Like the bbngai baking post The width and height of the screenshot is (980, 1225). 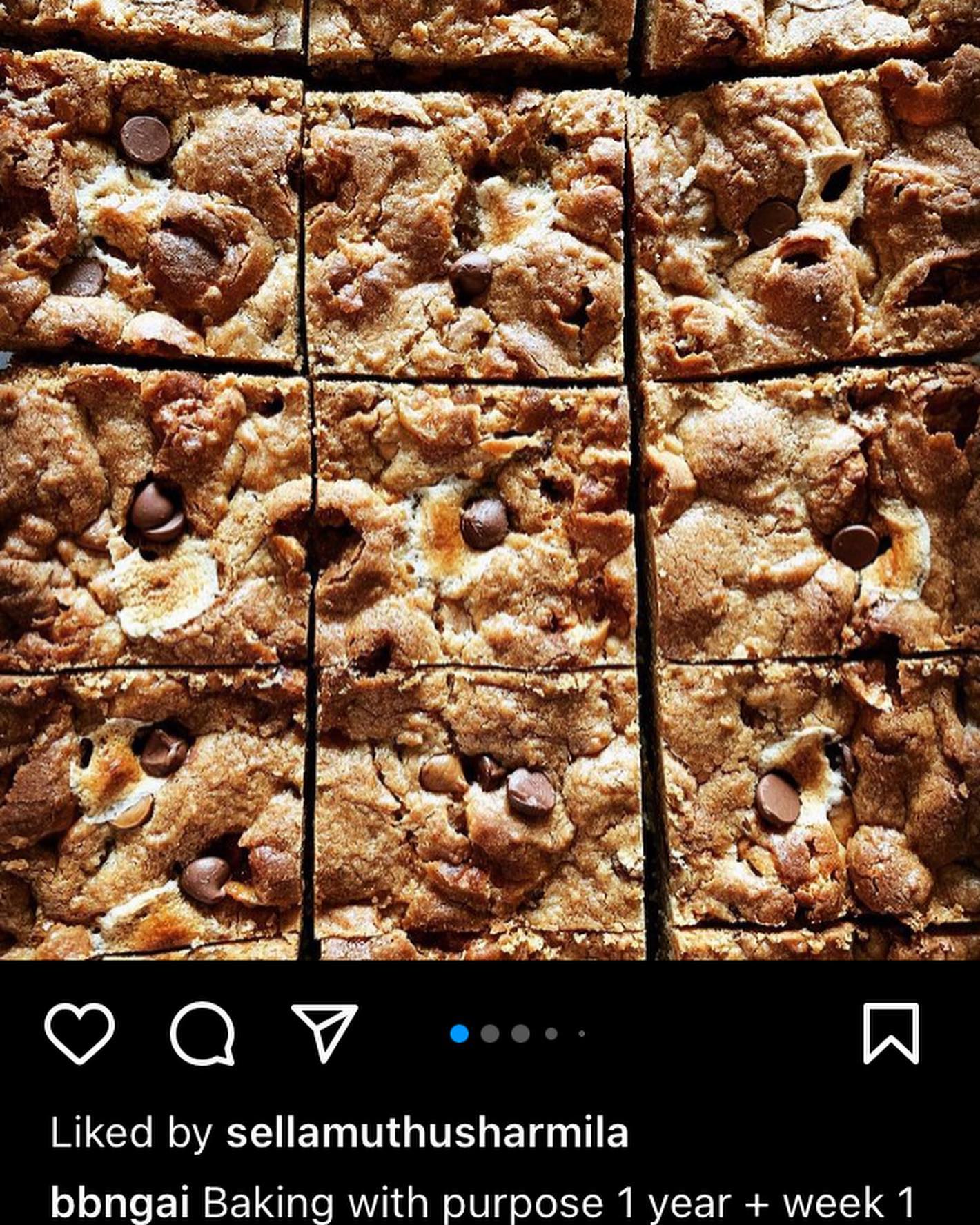(79, 1033)
